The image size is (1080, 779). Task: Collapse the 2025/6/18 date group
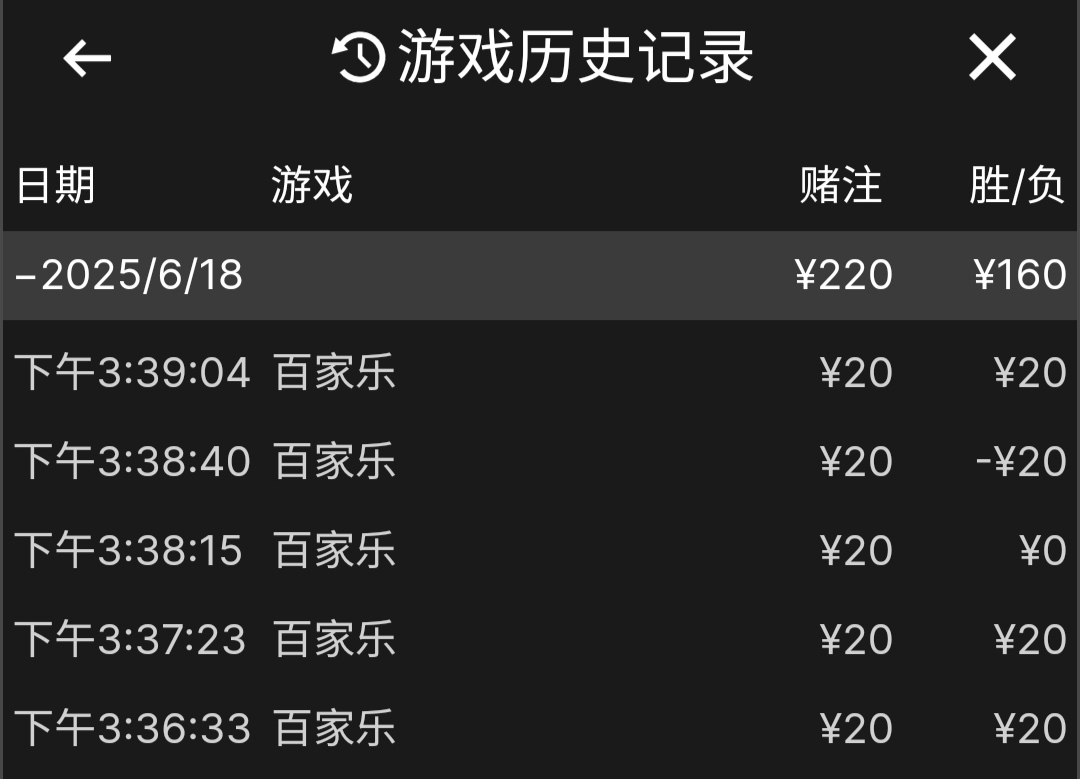pos(130,275)
